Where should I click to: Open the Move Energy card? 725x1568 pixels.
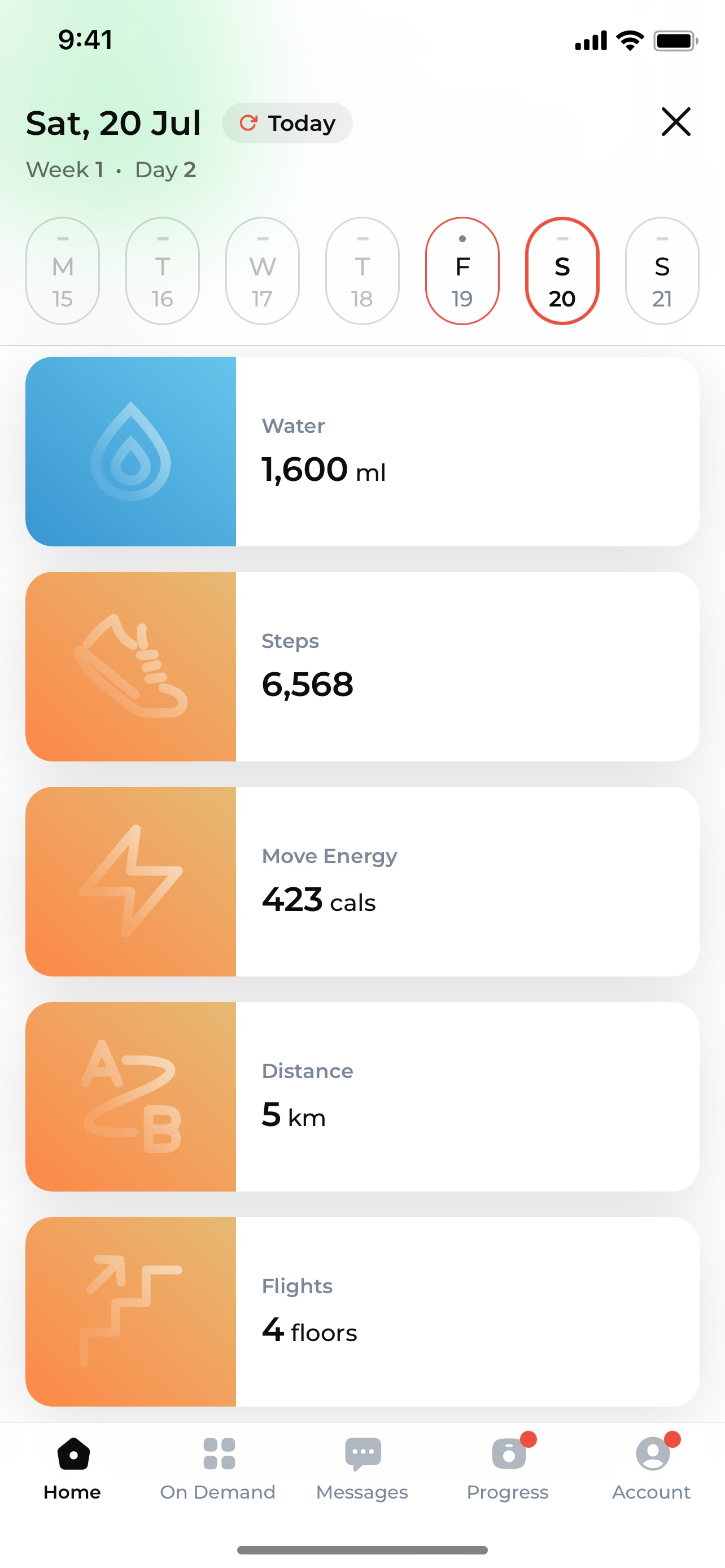362,882
